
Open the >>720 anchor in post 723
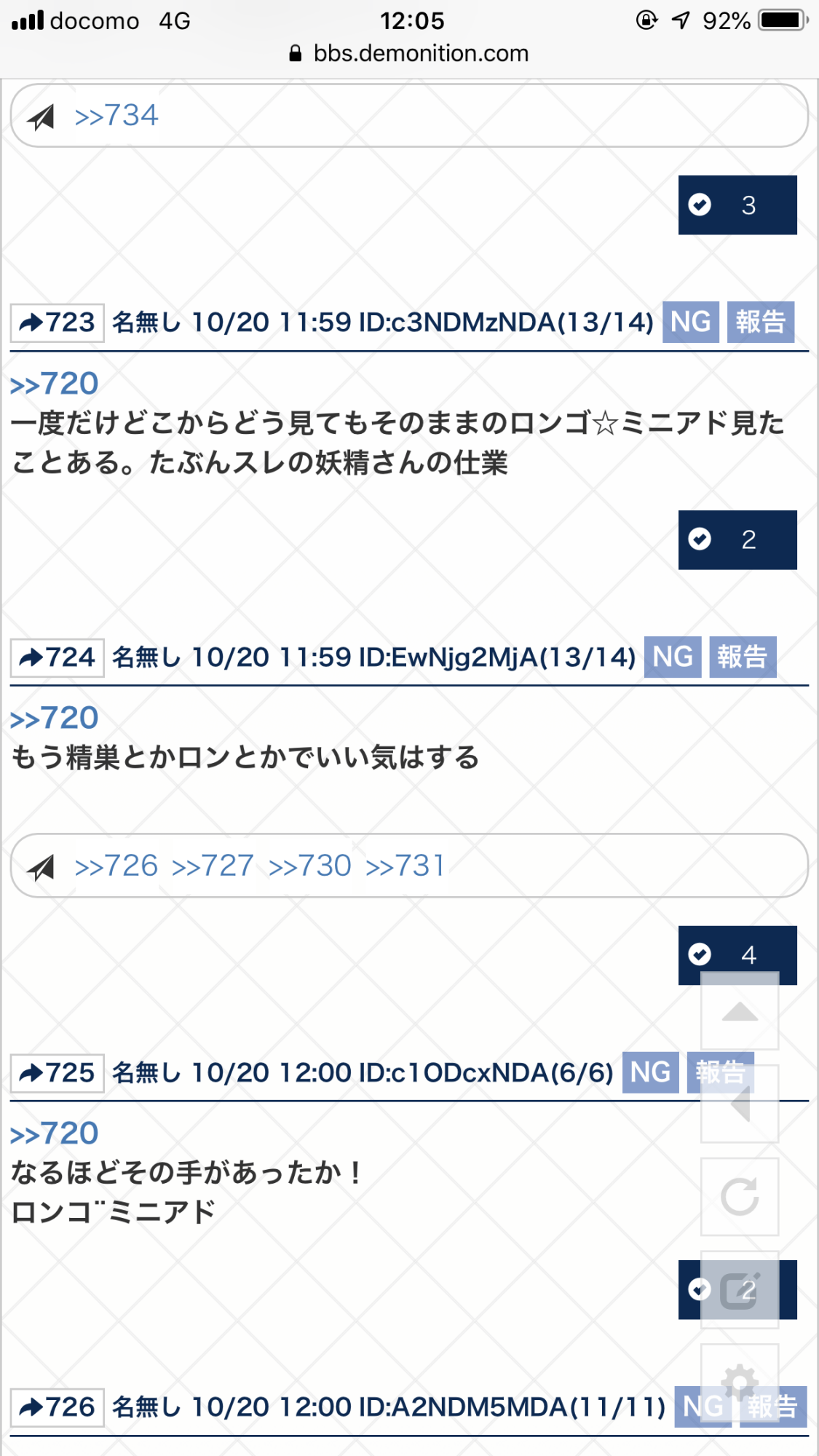pyautogui.click(x=55, y=384)
